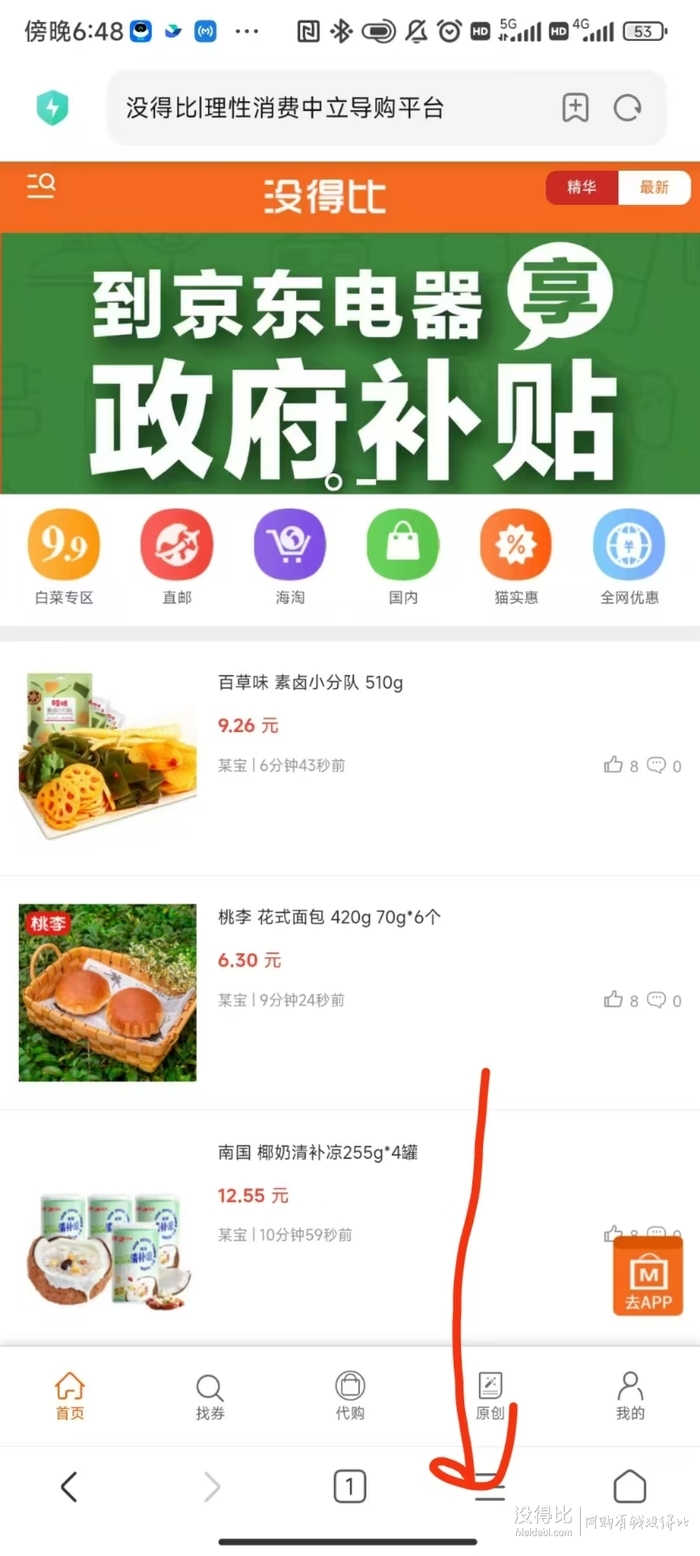Open the 百草味 素卤小分队 deal
Image resolution: width=700 pixels, height=1556 pixels.
click(x=310, y=683)
